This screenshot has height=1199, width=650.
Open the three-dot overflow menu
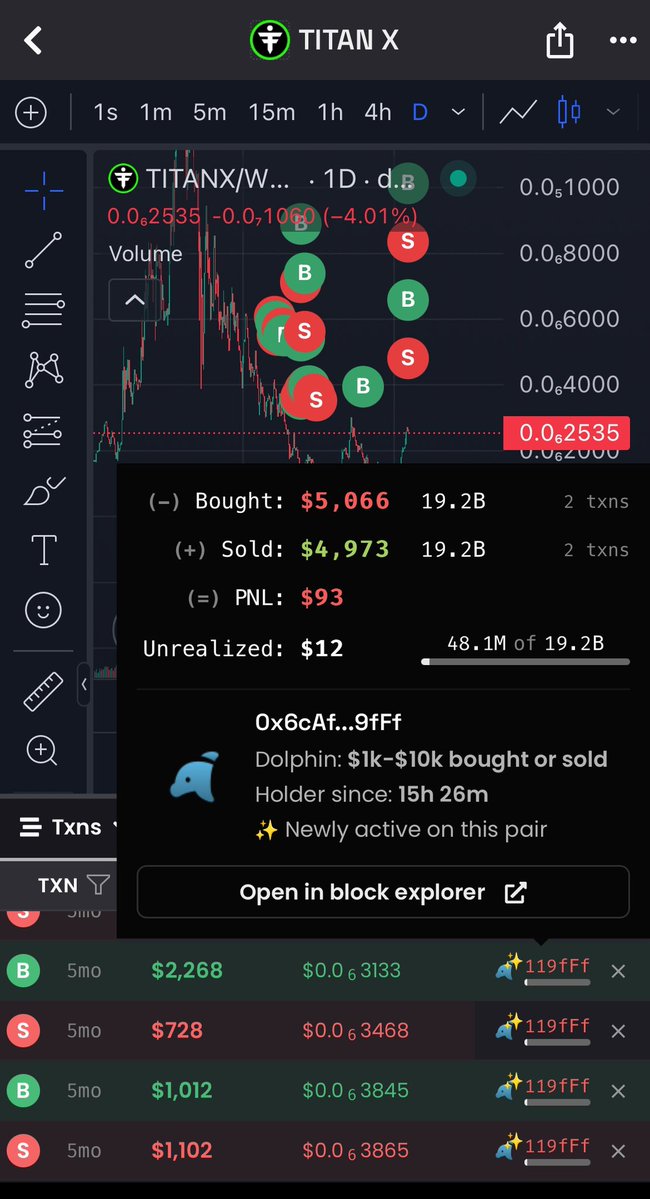[x=622, y=41]
